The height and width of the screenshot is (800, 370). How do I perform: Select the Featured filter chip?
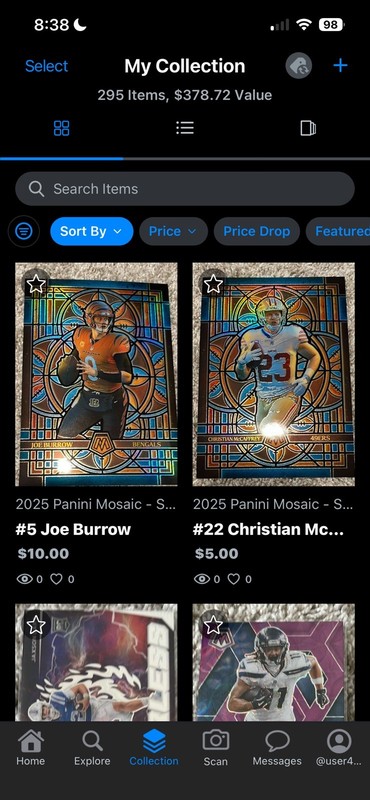point(338,232)
